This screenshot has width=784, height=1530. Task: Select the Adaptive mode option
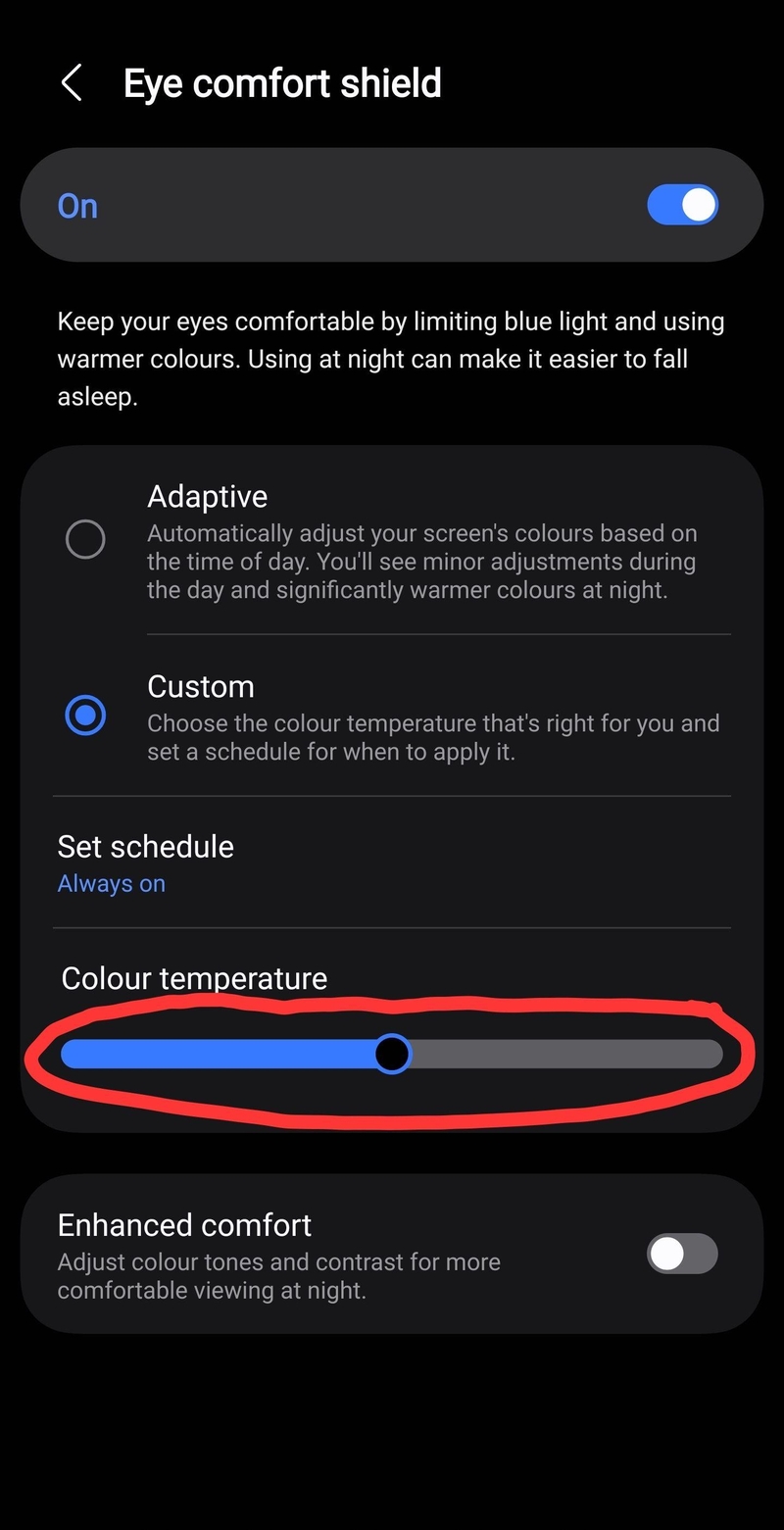click(x=85, y=539)
